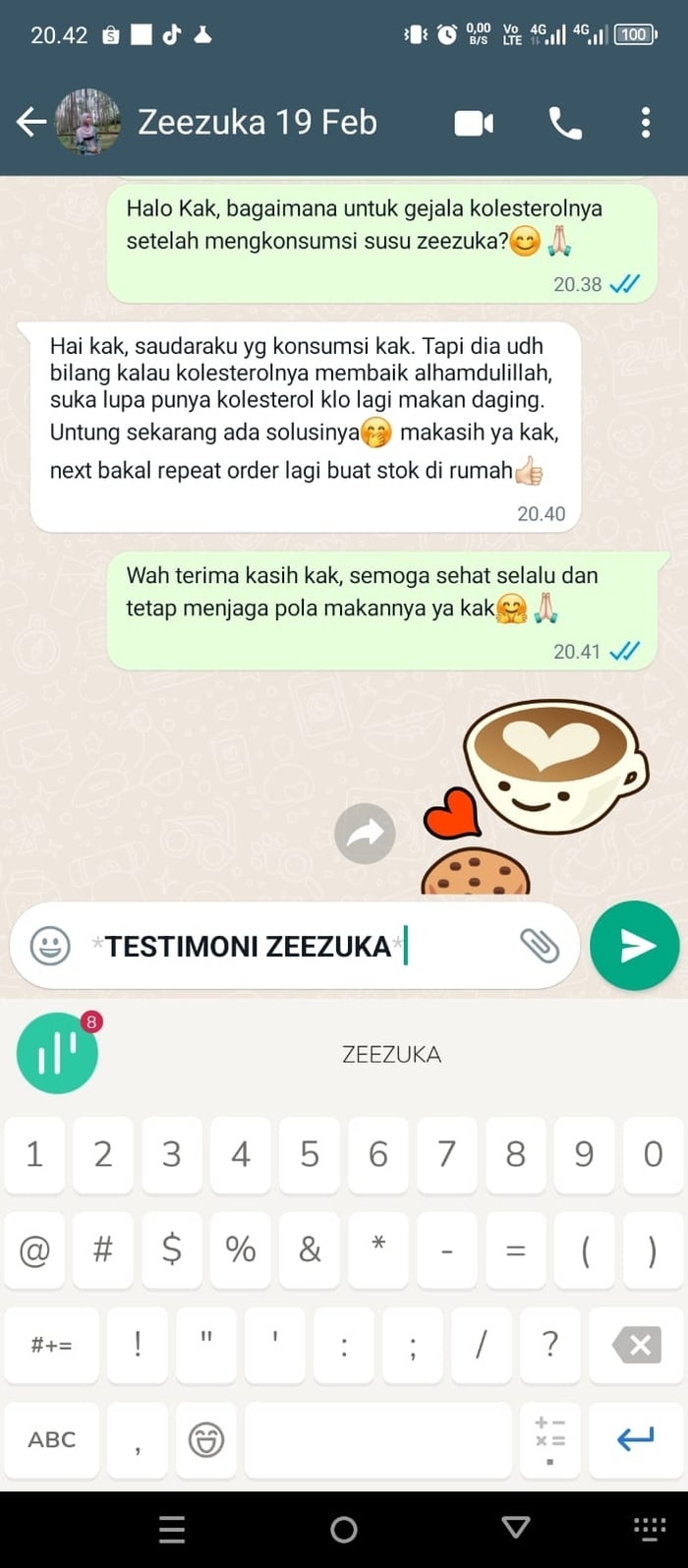Delete a character with backspace
This screenshot has width=688, height=1568.
(x=637, y=1345)
